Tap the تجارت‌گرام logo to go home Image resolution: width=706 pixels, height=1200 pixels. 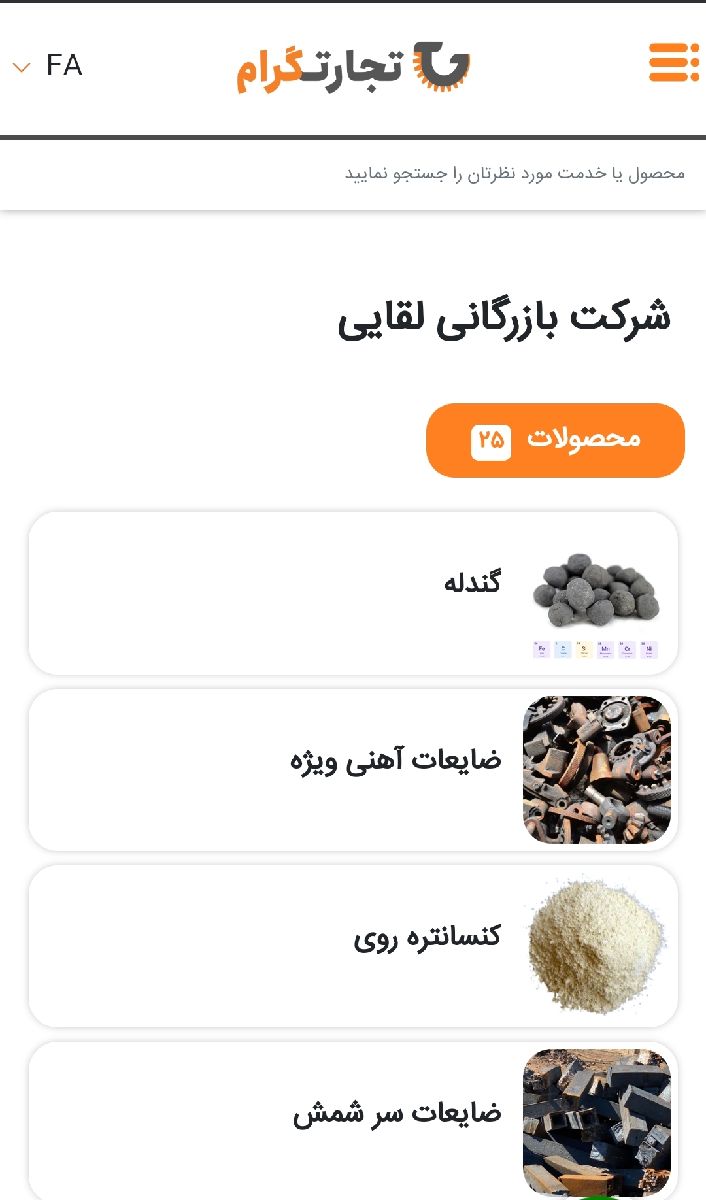click(x=353, y=67)
